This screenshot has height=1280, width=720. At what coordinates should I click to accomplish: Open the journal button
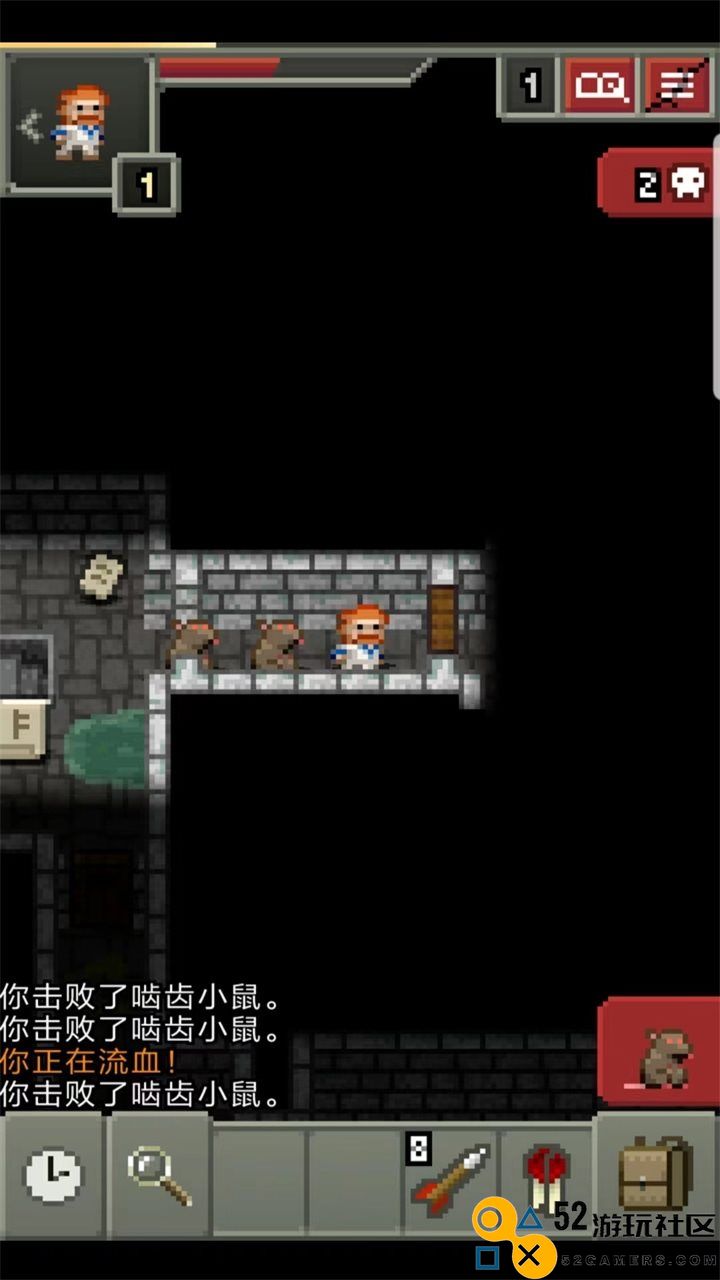(x=601, y=86)
